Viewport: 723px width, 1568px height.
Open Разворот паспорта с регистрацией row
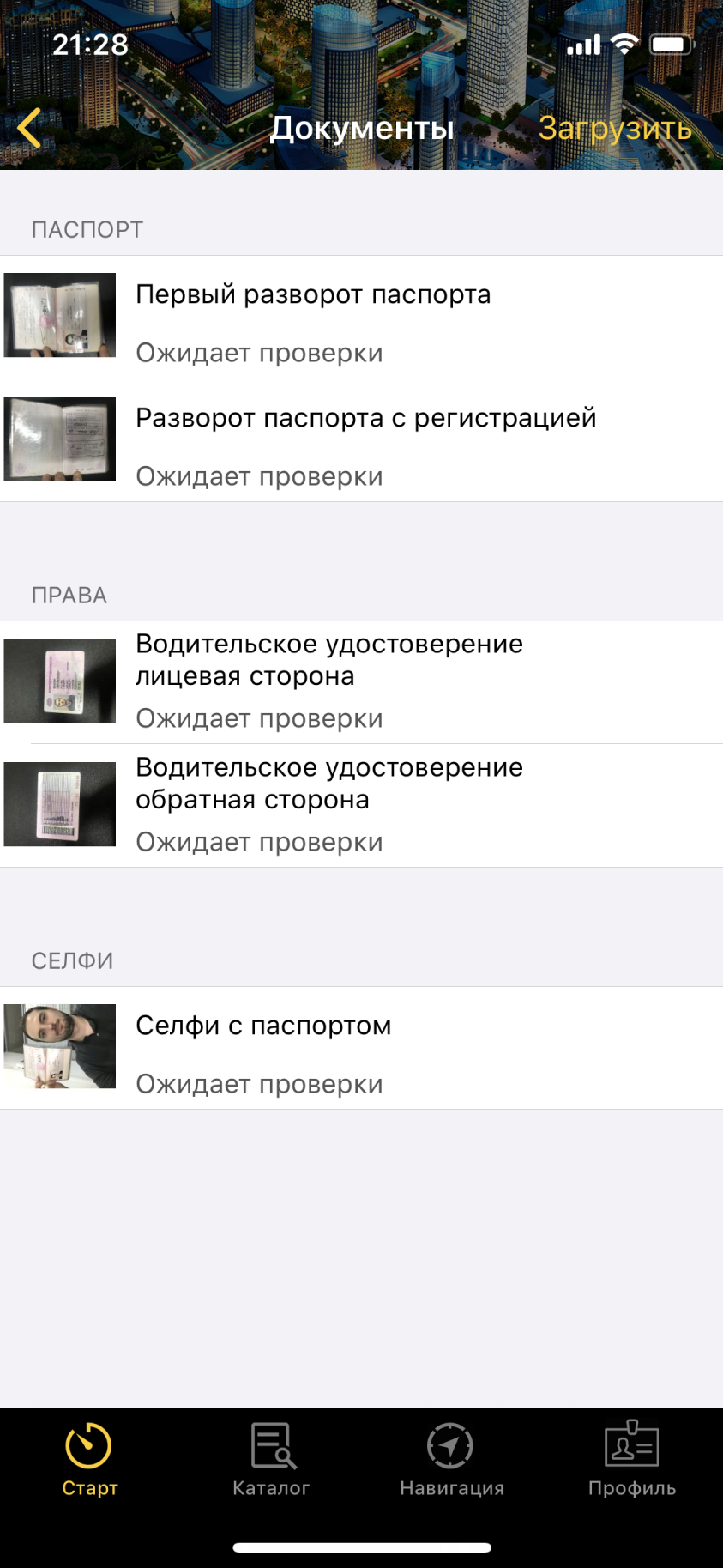pos(361,440)
